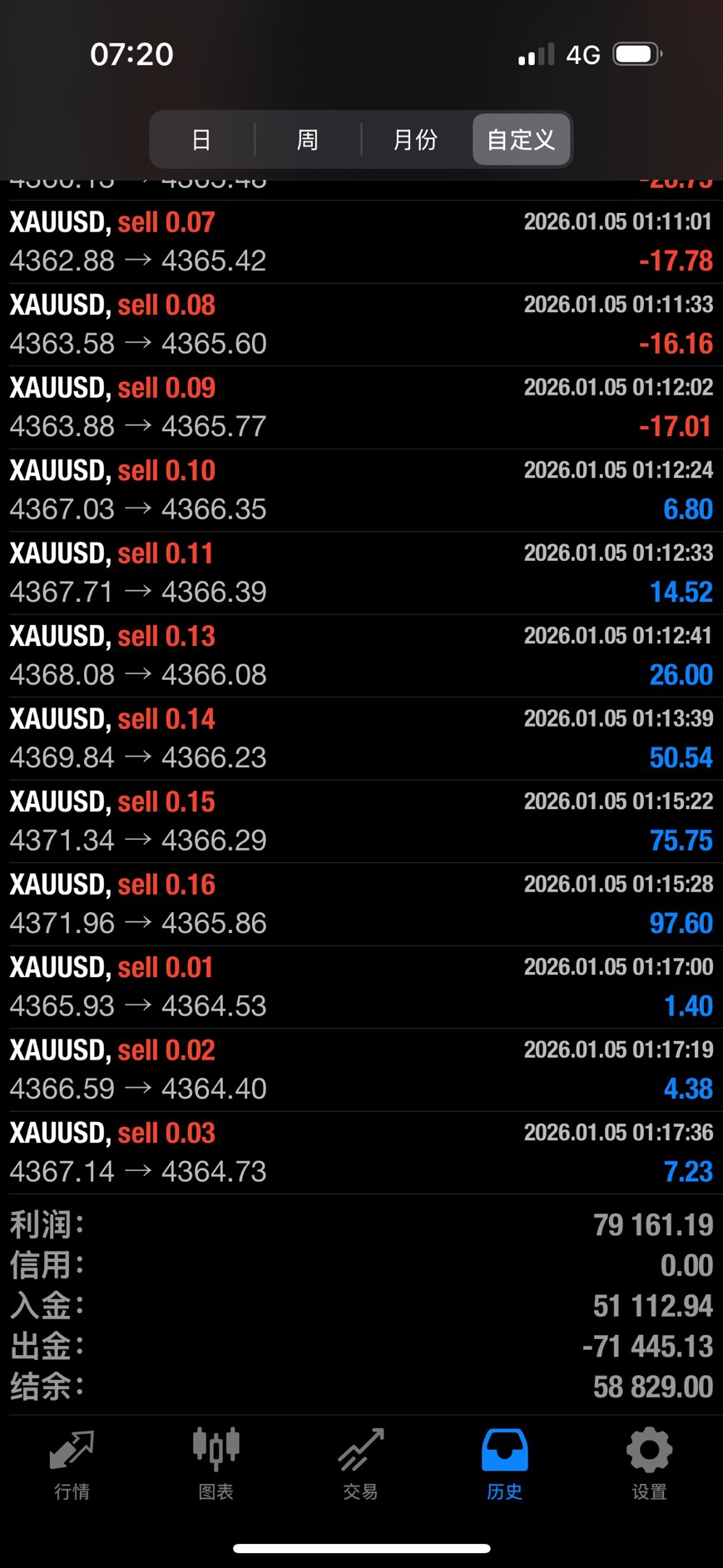Go to the 图表 chart tab
Image resolution: width=723 pixels, height=1568 pixels.
[216, 1463]
